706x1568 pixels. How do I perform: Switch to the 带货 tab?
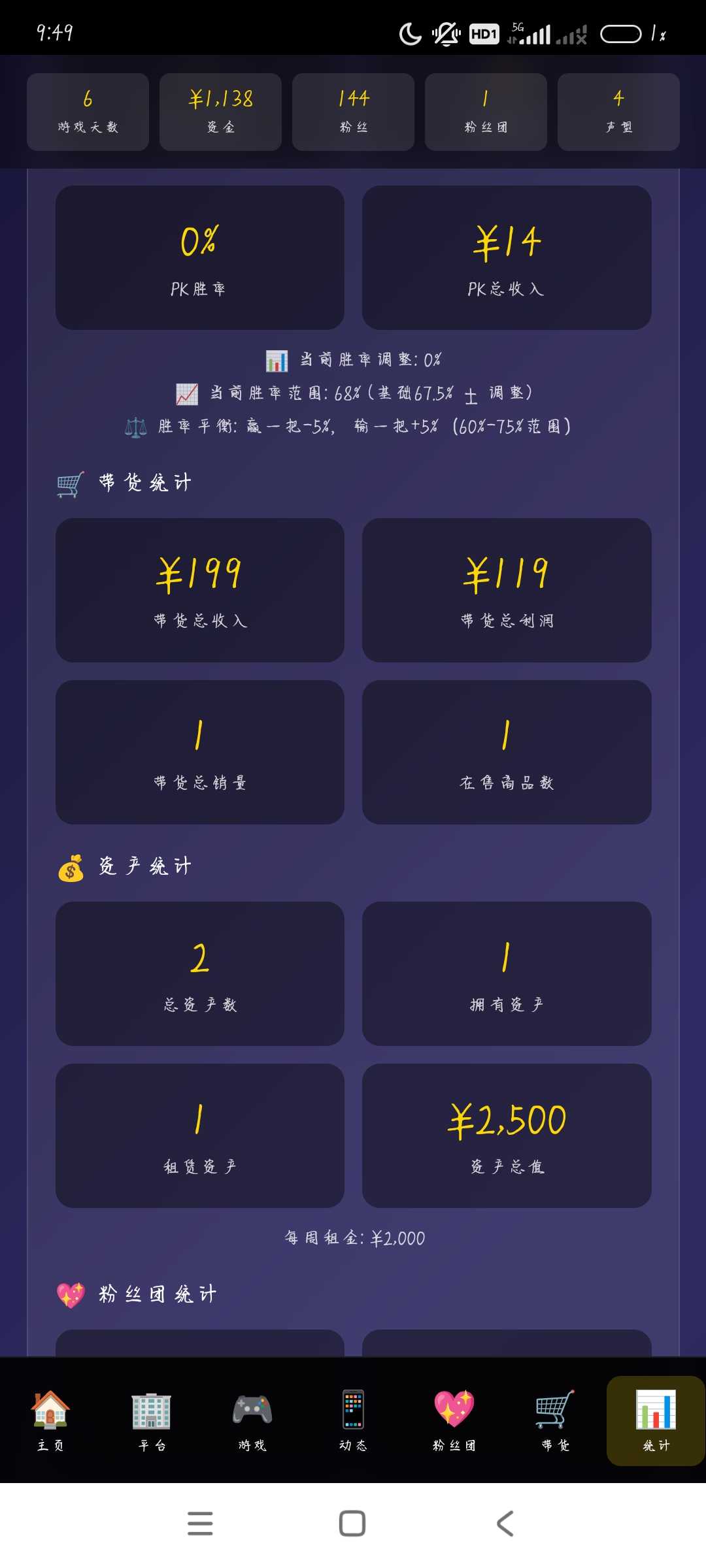click(555, 1420)
